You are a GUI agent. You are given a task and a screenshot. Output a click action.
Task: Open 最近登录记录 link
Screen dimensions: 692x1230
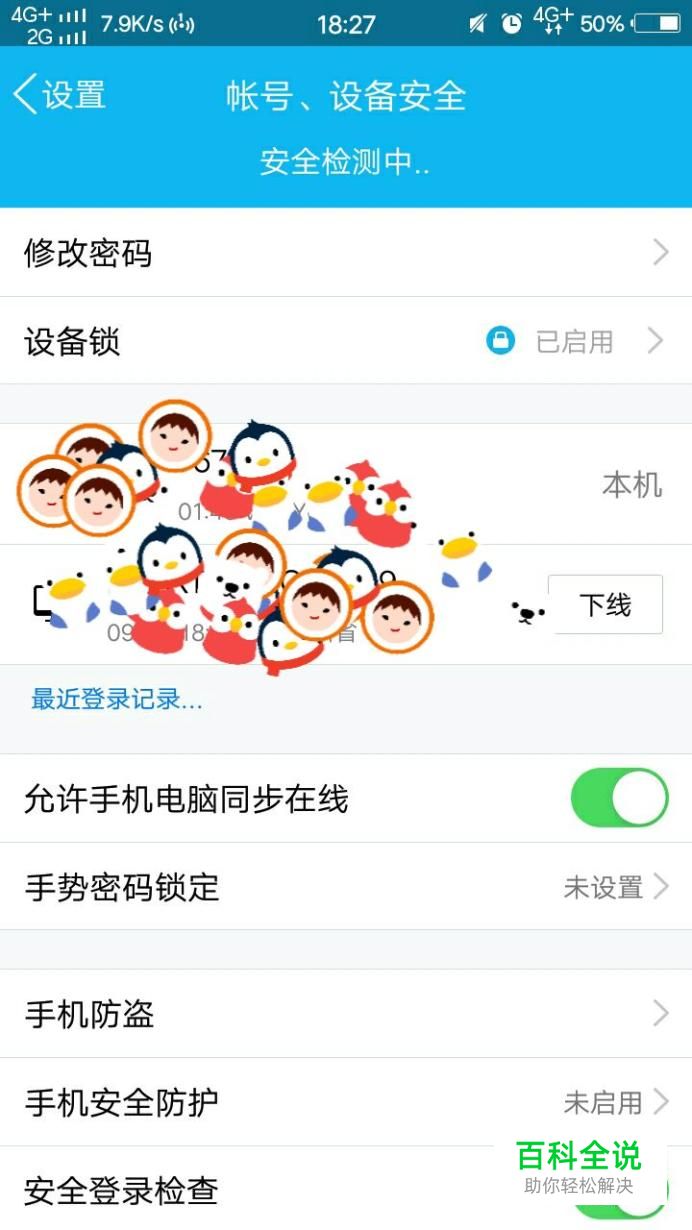(x=117, y=700)
